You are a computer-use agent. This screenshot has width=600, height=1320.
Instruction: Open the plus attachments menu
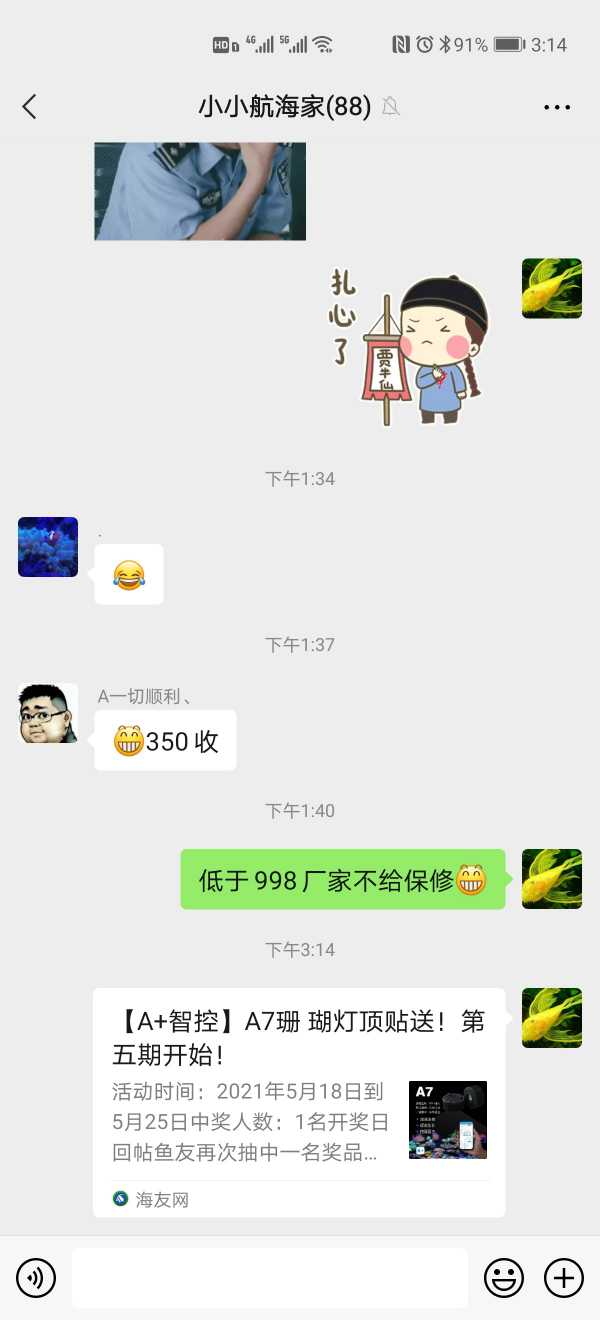563,1277
